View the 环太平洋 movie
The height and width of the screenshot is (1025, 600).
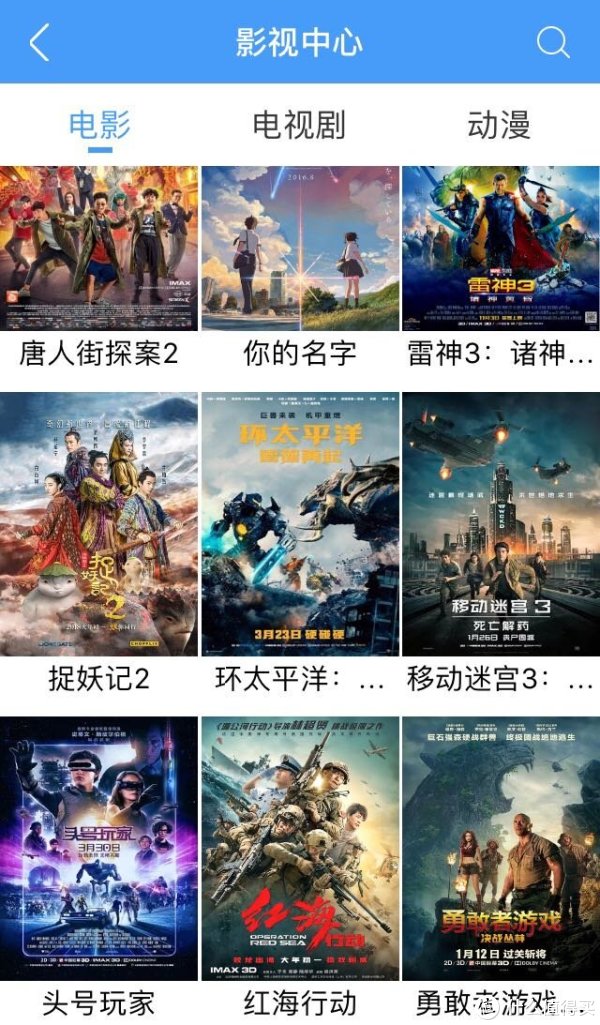click(300, 525)
